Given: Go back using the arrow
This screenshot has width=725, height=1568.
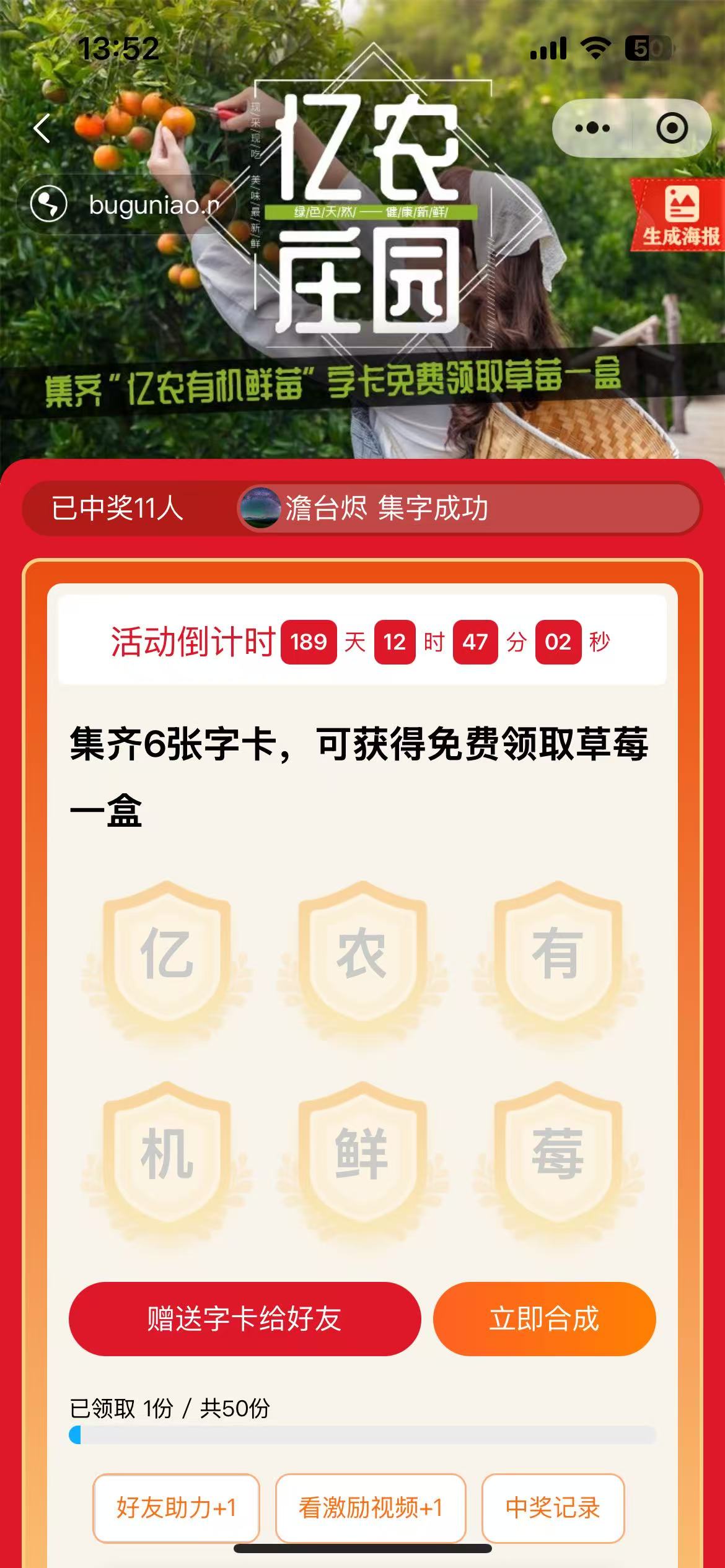Looking at the screenshot, I should [x=42, y=128].
